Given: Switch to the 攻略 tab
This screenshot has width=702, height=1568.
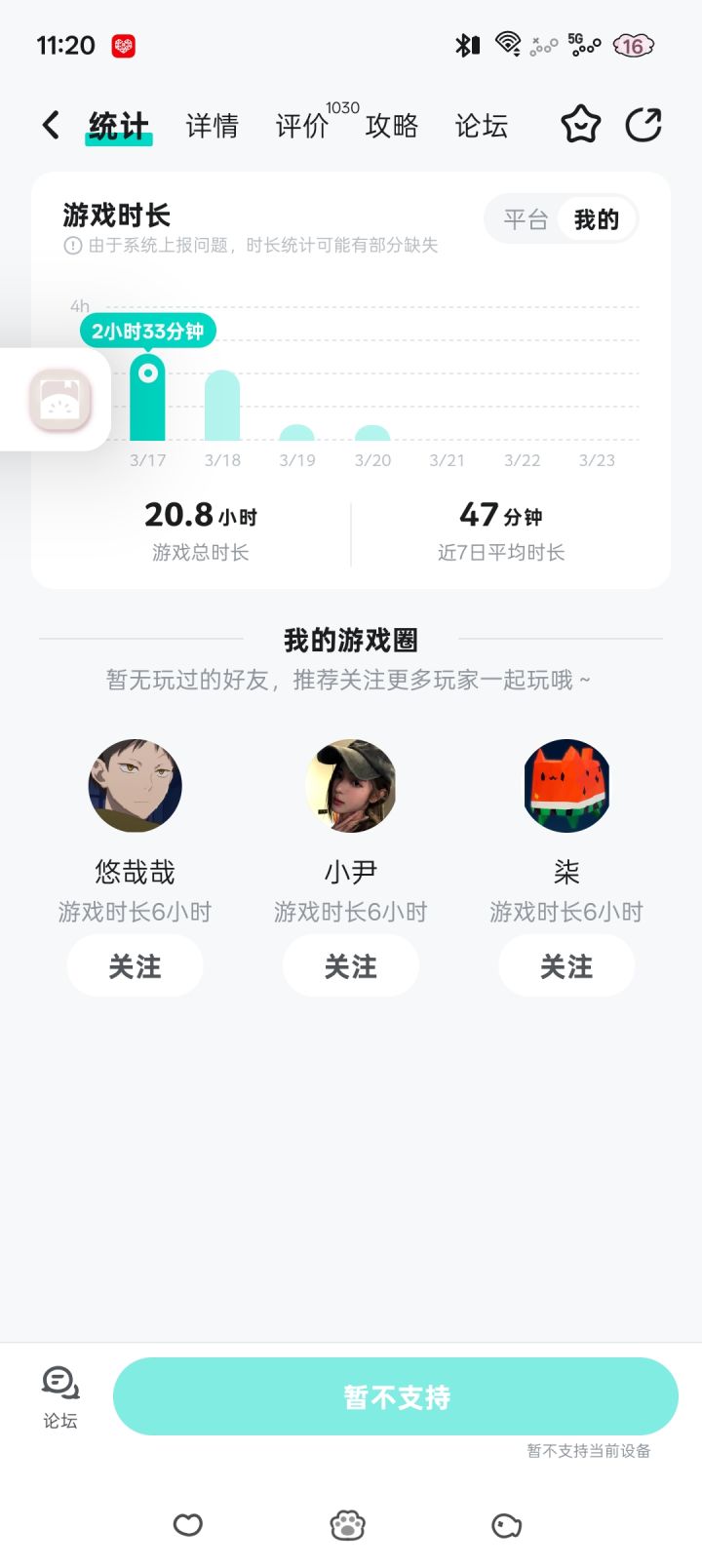Looking at the screenshot, I should [392, 126].
